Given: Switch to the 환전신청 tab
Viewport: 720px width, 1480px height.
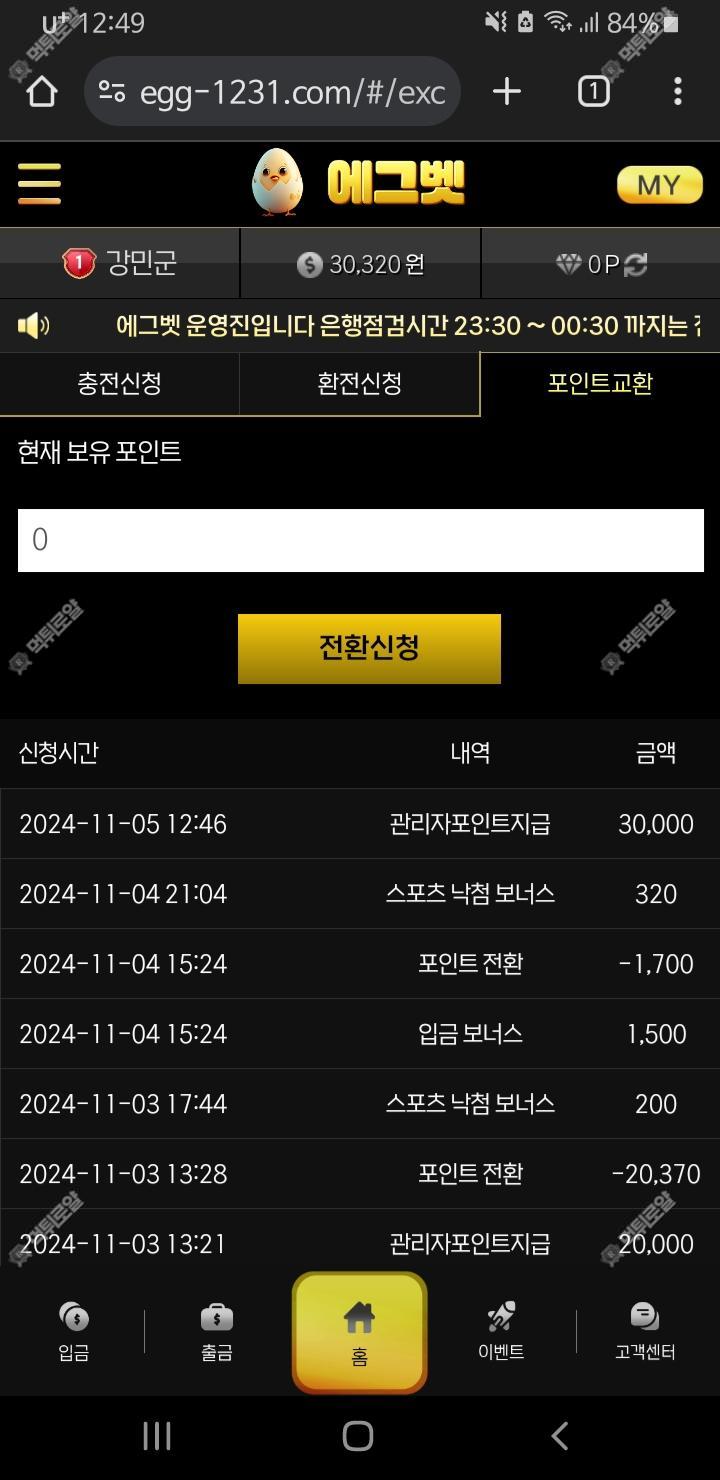Looking at the screenshot, I should (x=360, y=383).
